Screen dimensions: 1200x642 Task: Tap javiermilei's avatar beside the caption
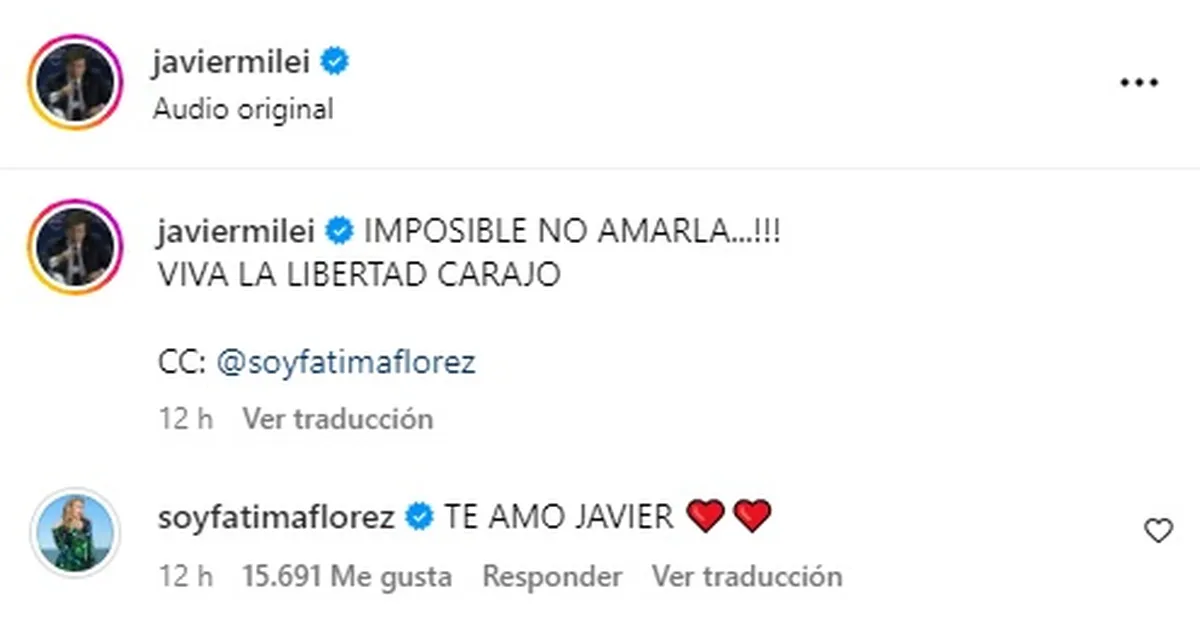tap(75, 247)
